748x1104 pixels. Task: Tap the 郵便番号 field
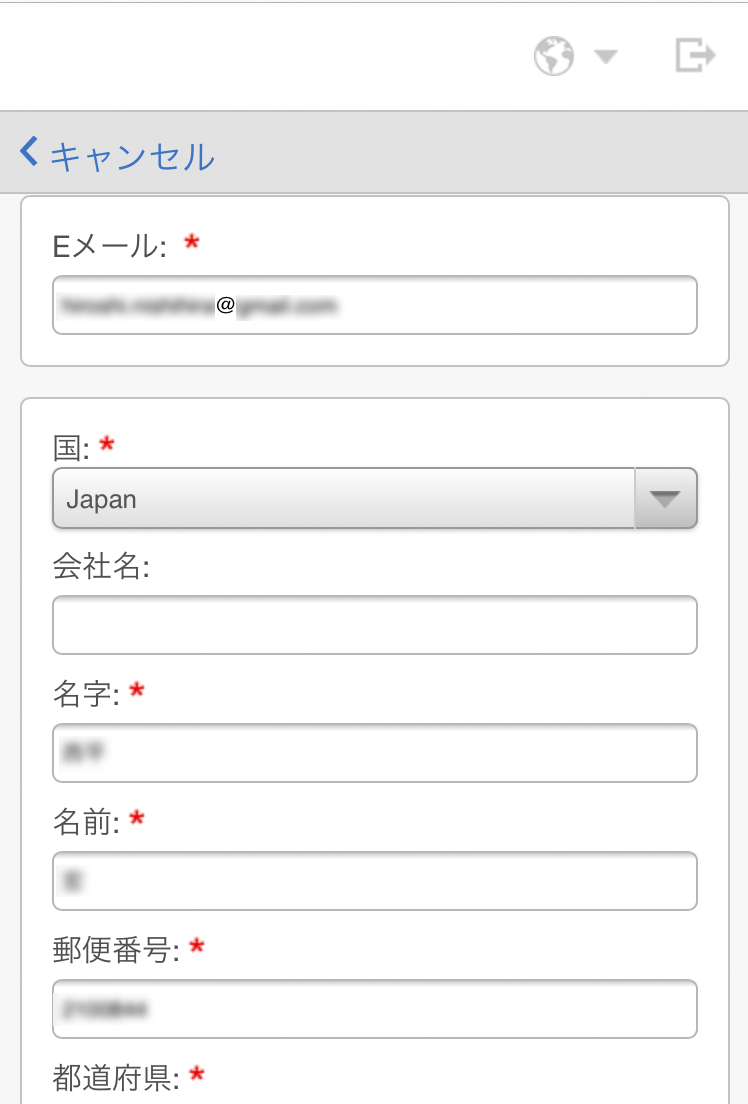point(374,1009)
